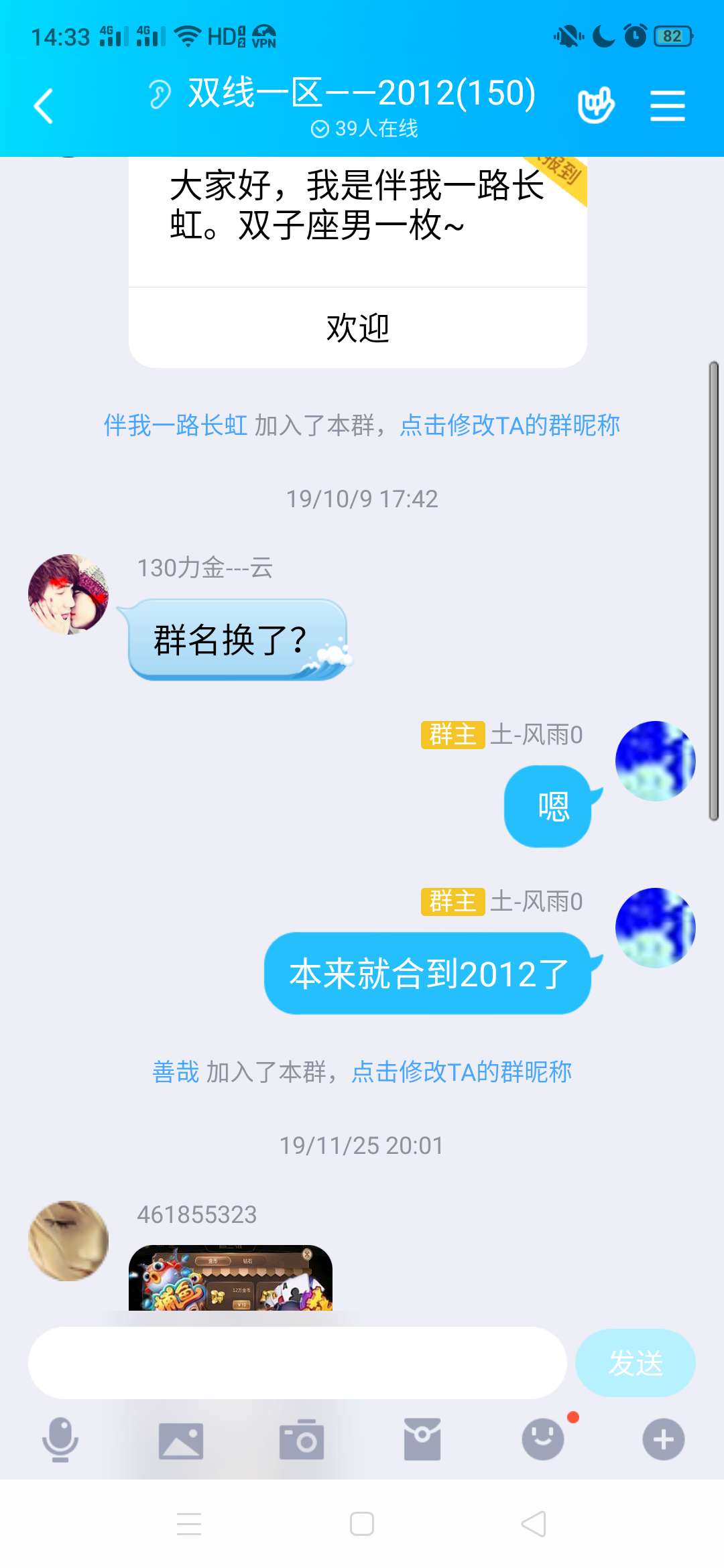Open 伴我一路长虹's profile link
The width and height of the screenshot is (724, 1568).
tap(176, 425)
